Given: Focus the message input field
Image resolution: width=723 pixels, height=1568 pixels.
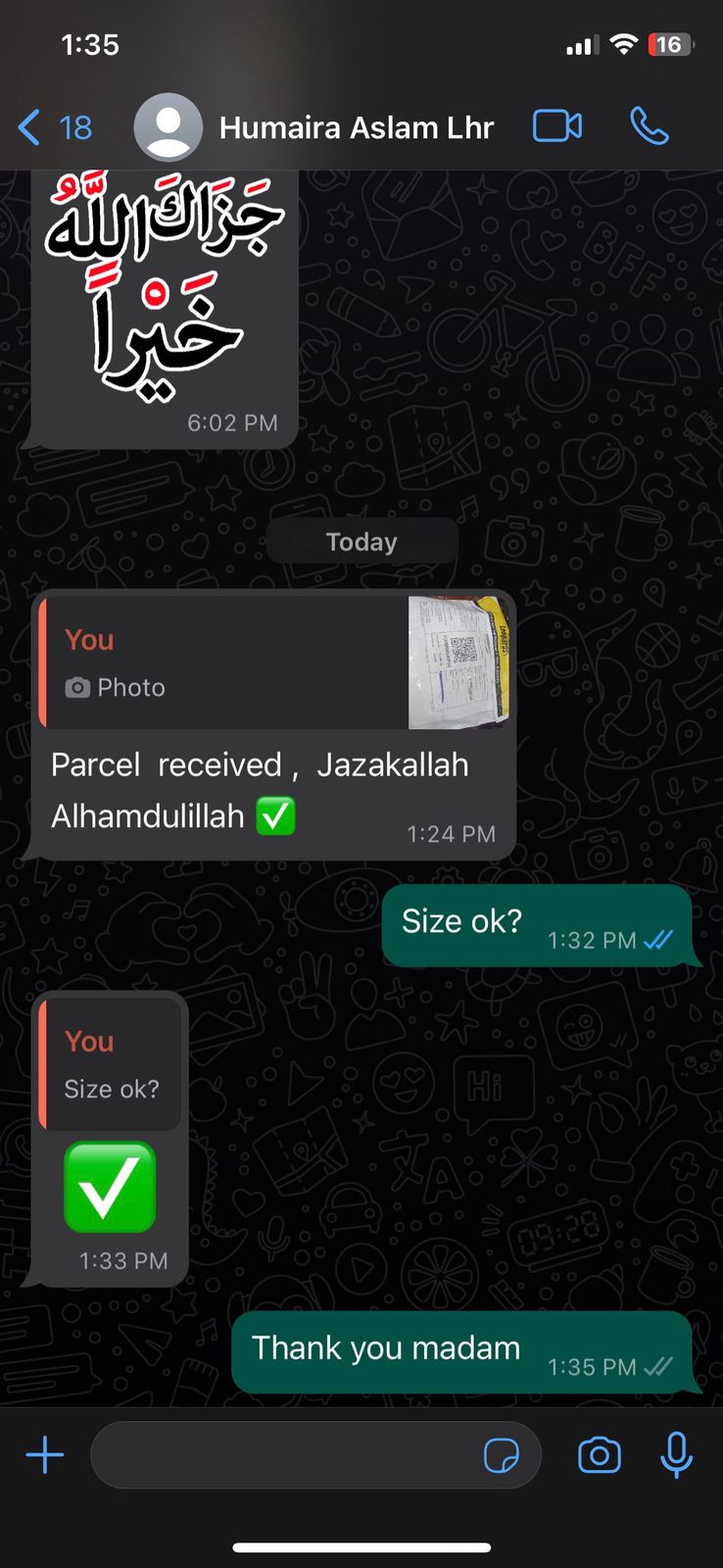Looking at the screenshot, I should pos(284,1455).
